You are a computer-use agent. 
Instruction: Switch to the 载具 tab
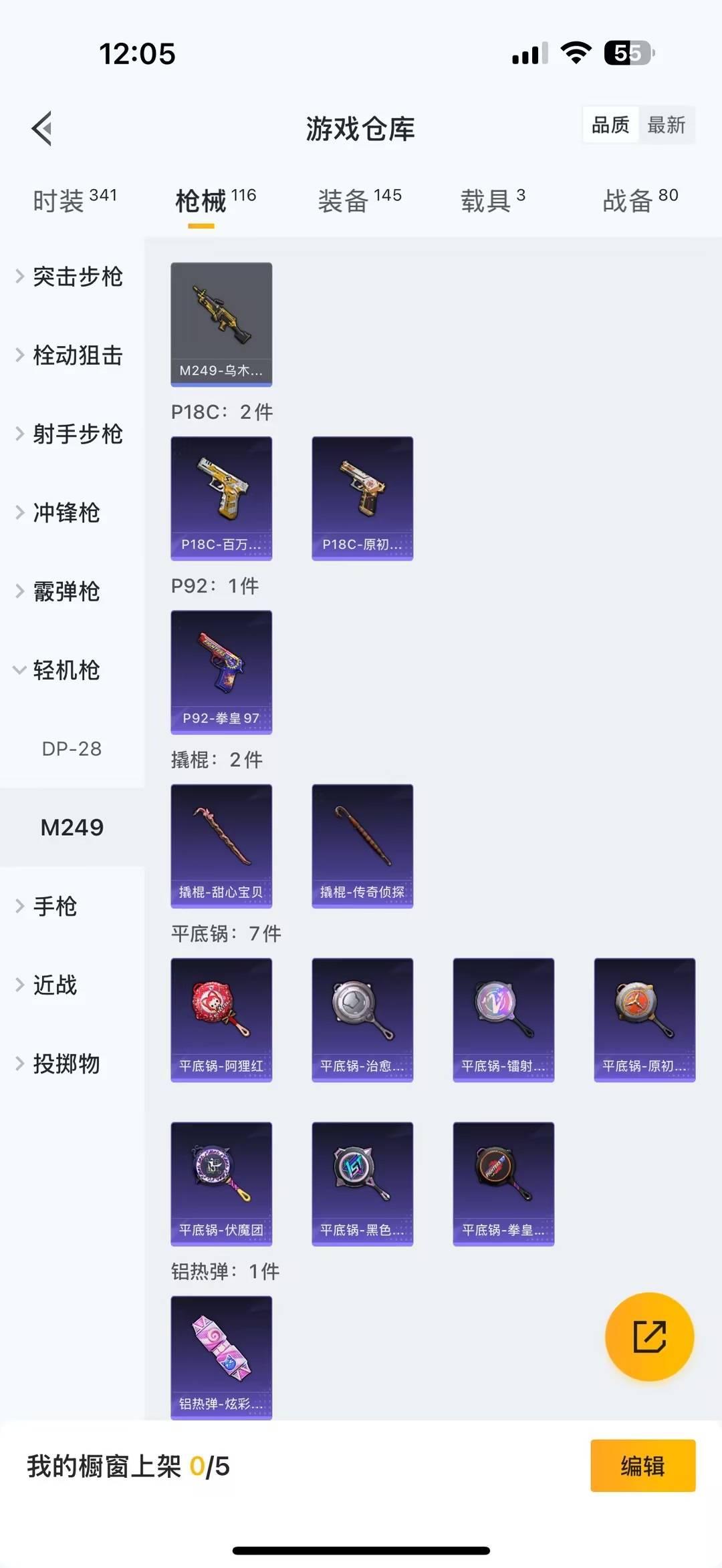pyautogui.click(x=493, y=200)
